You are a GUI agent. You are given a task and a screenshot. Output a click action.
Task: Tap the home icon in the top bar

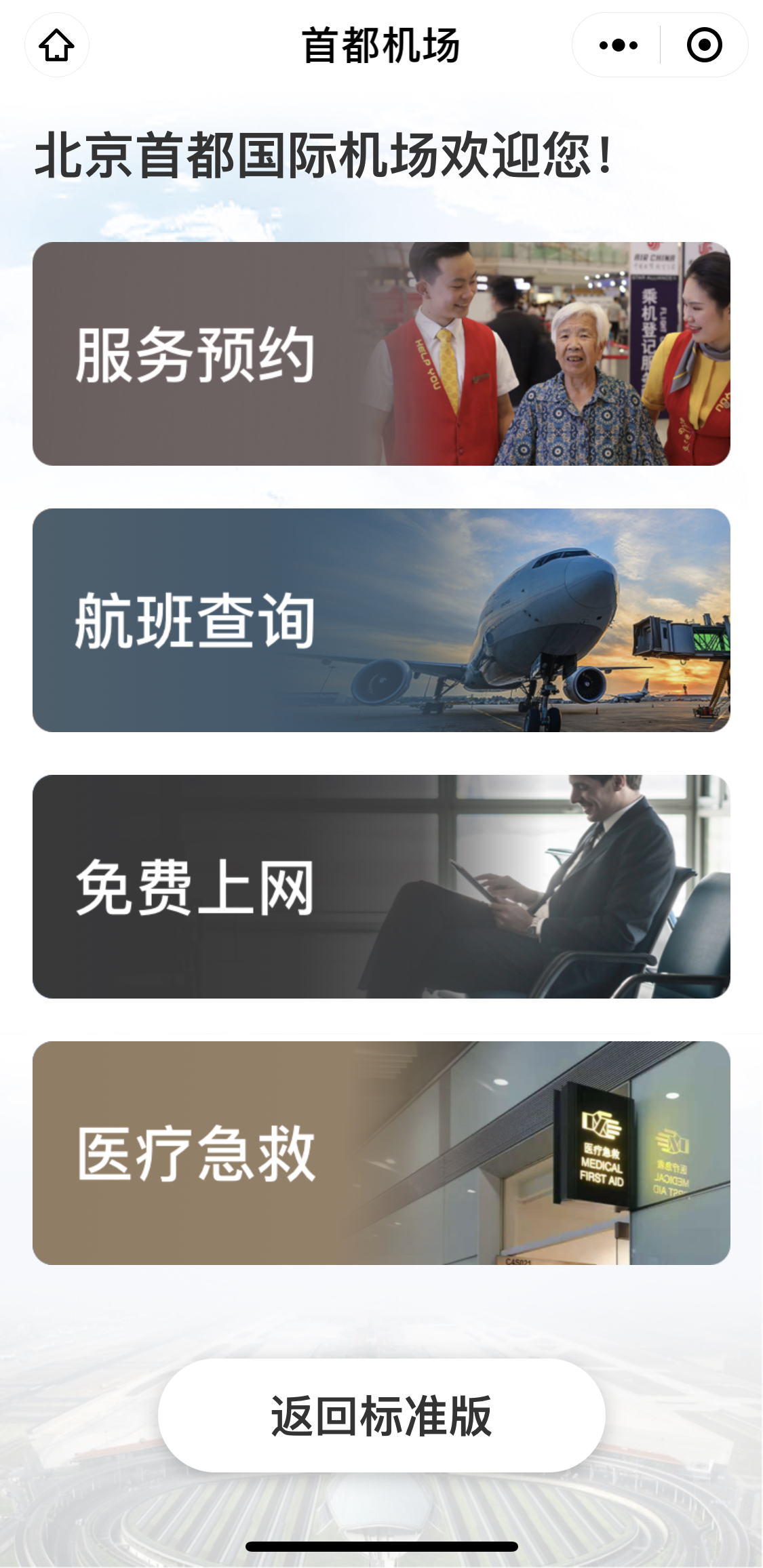[x=57, y=45]
